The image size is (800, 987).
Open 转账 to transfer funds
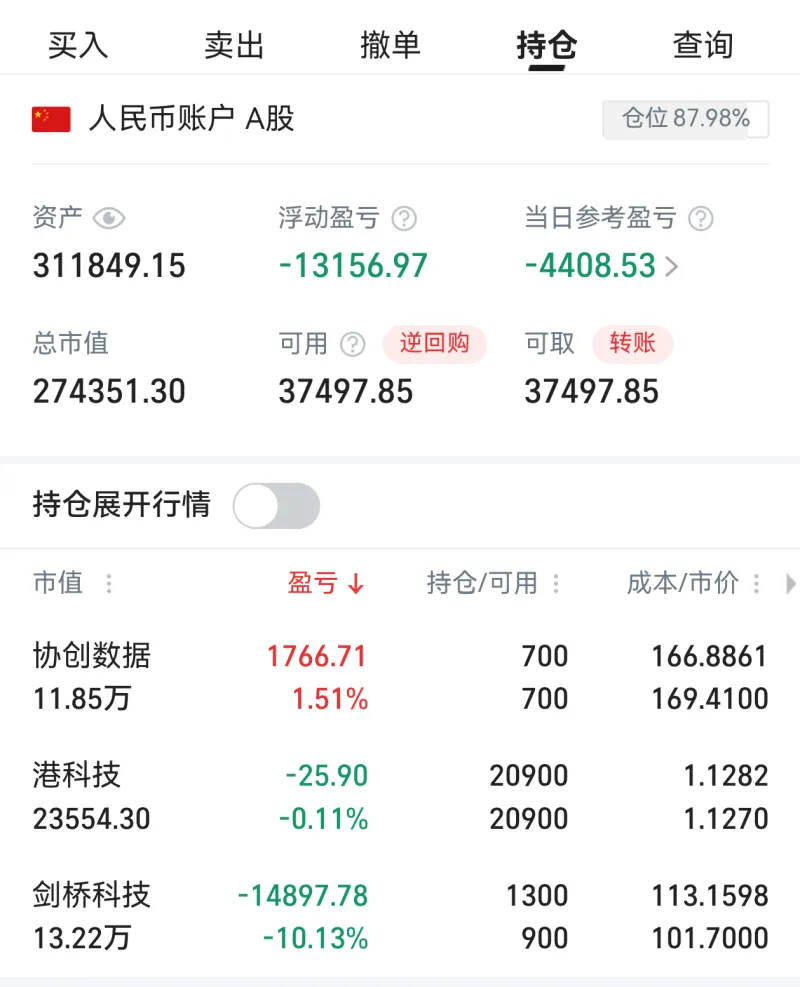pyautogui.click(x=632, y=344)
